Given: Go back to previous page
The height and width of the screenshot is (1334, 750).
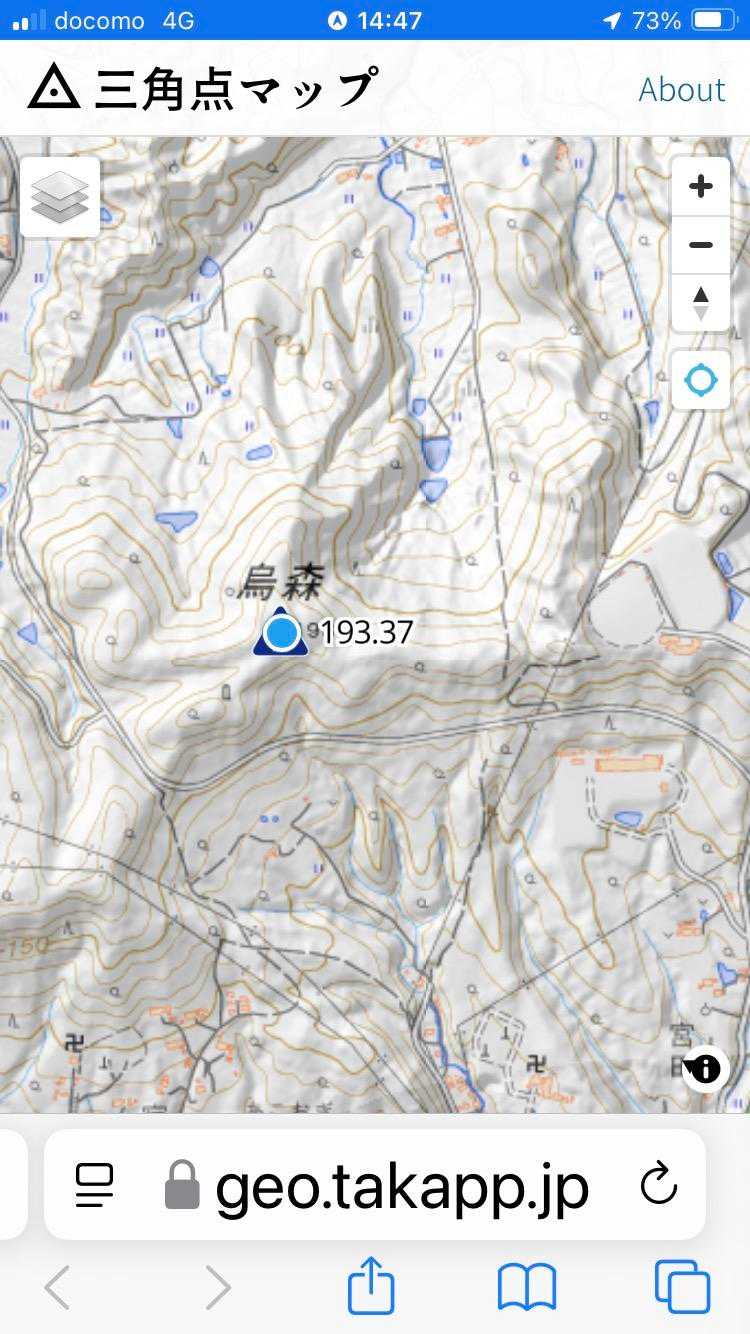Looking at the screenshot, I should tap(57, 1288).
